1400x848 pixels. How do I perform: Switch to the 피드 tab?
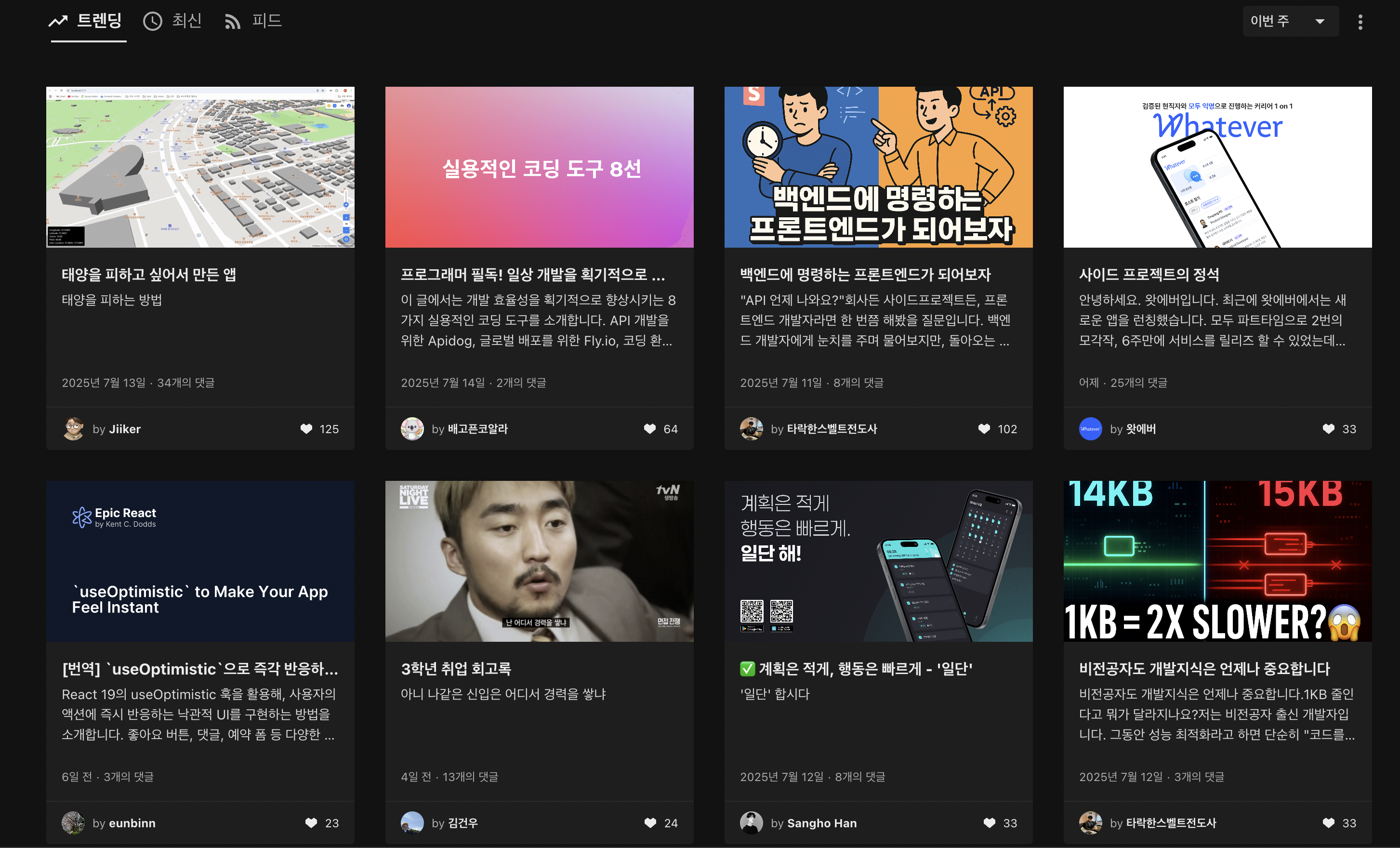(x=253, y=22)
